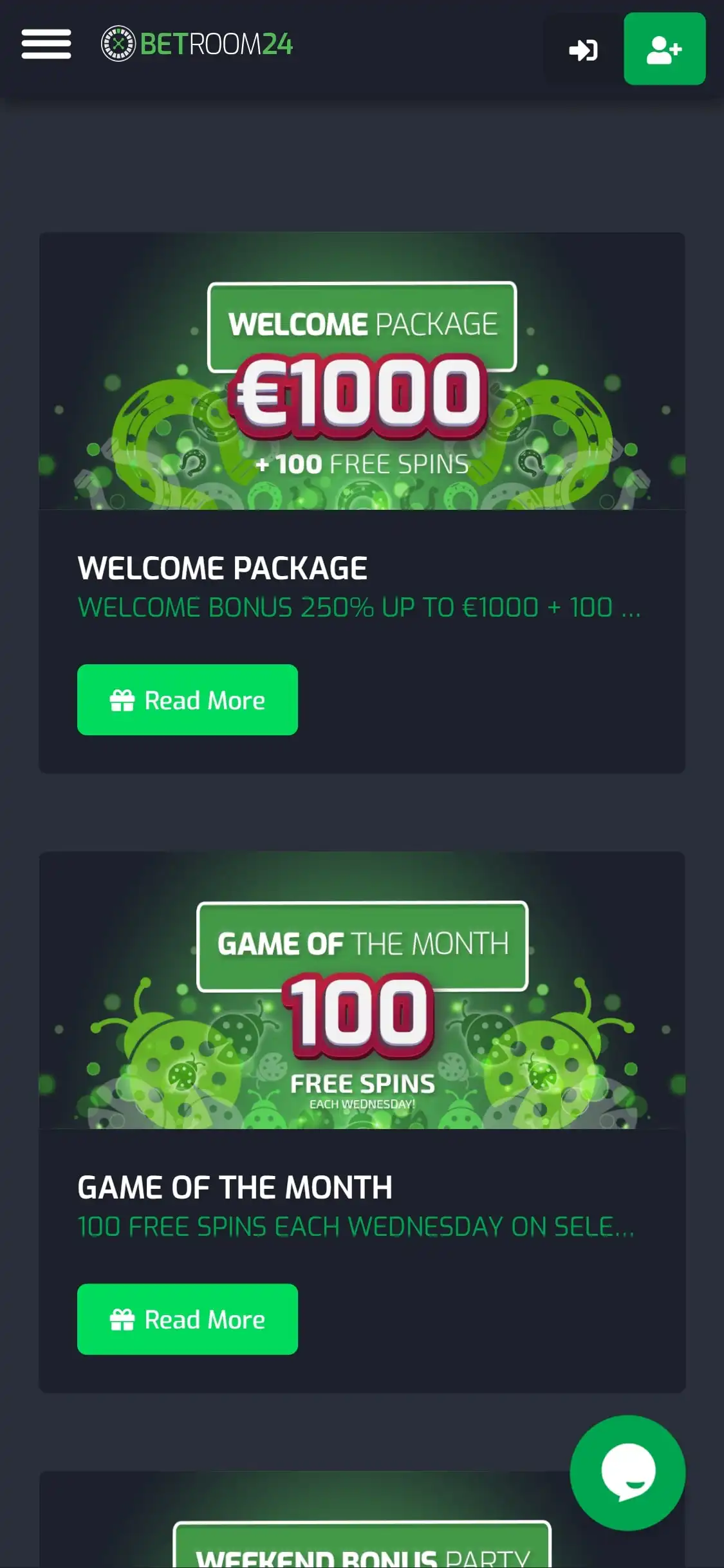The image size is (724, 1568).
Task: Read more about the Welcome Package
Action: [x=187, y=700]
